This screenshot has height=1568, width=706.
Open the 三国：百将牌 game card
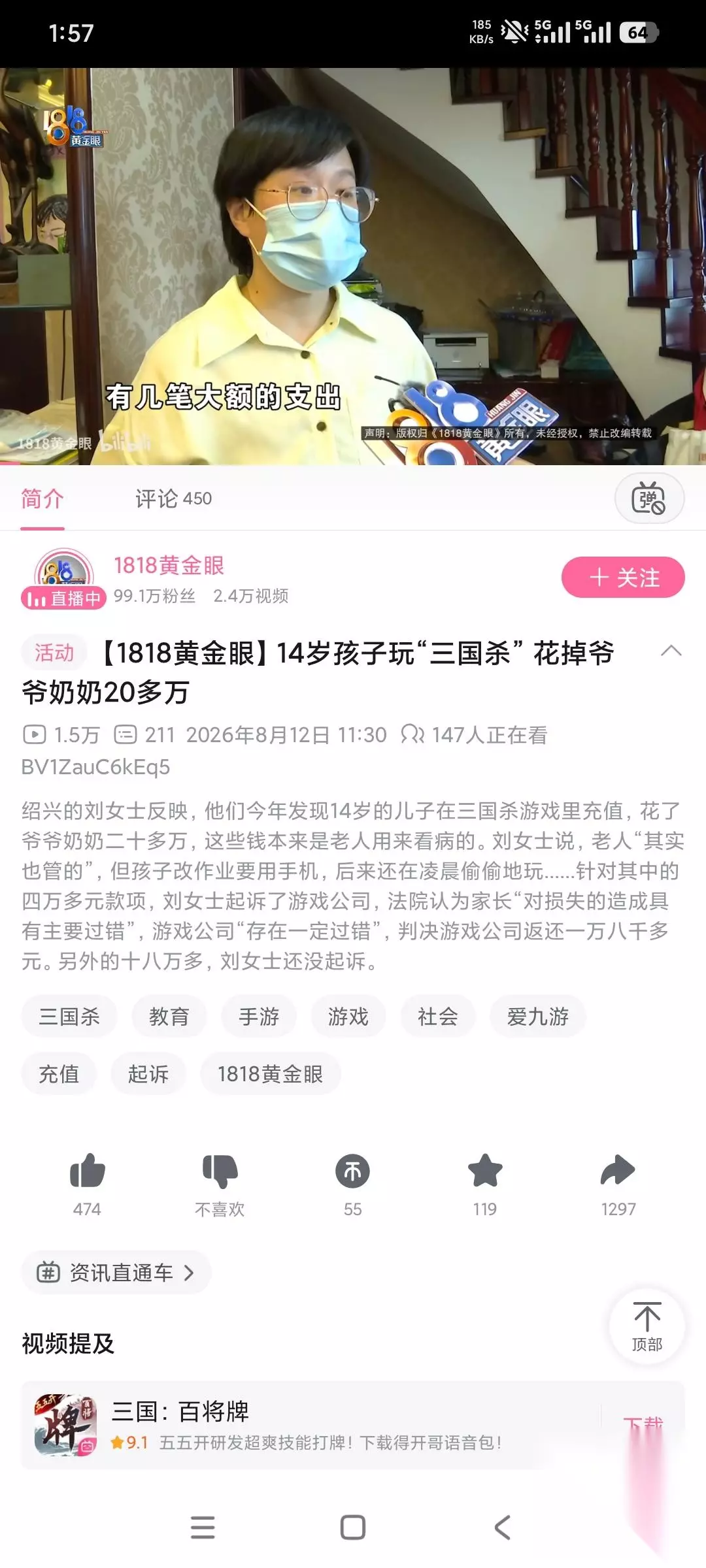[353, 1425]
